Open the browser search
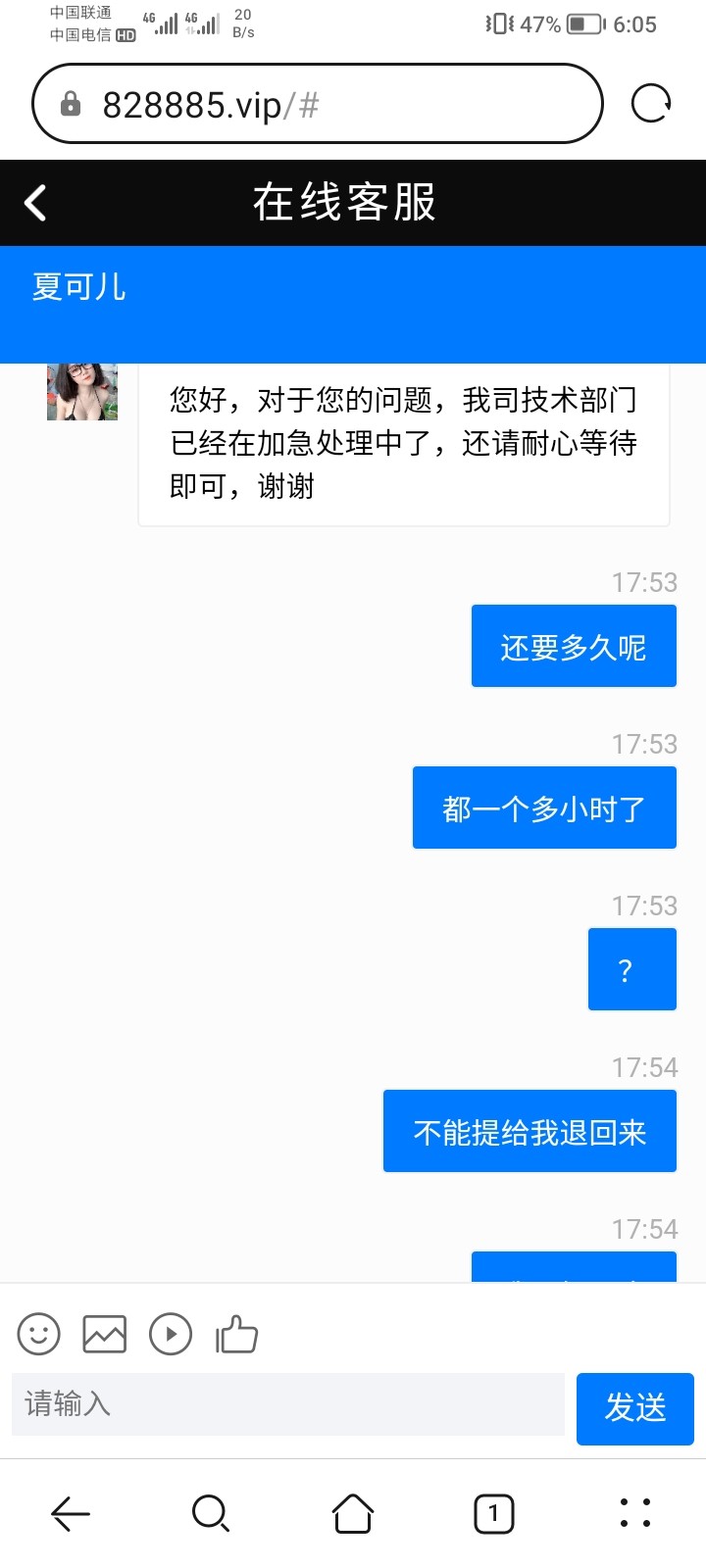The height and width of the screenshot is (1568, 706). tap(211, 1514)
